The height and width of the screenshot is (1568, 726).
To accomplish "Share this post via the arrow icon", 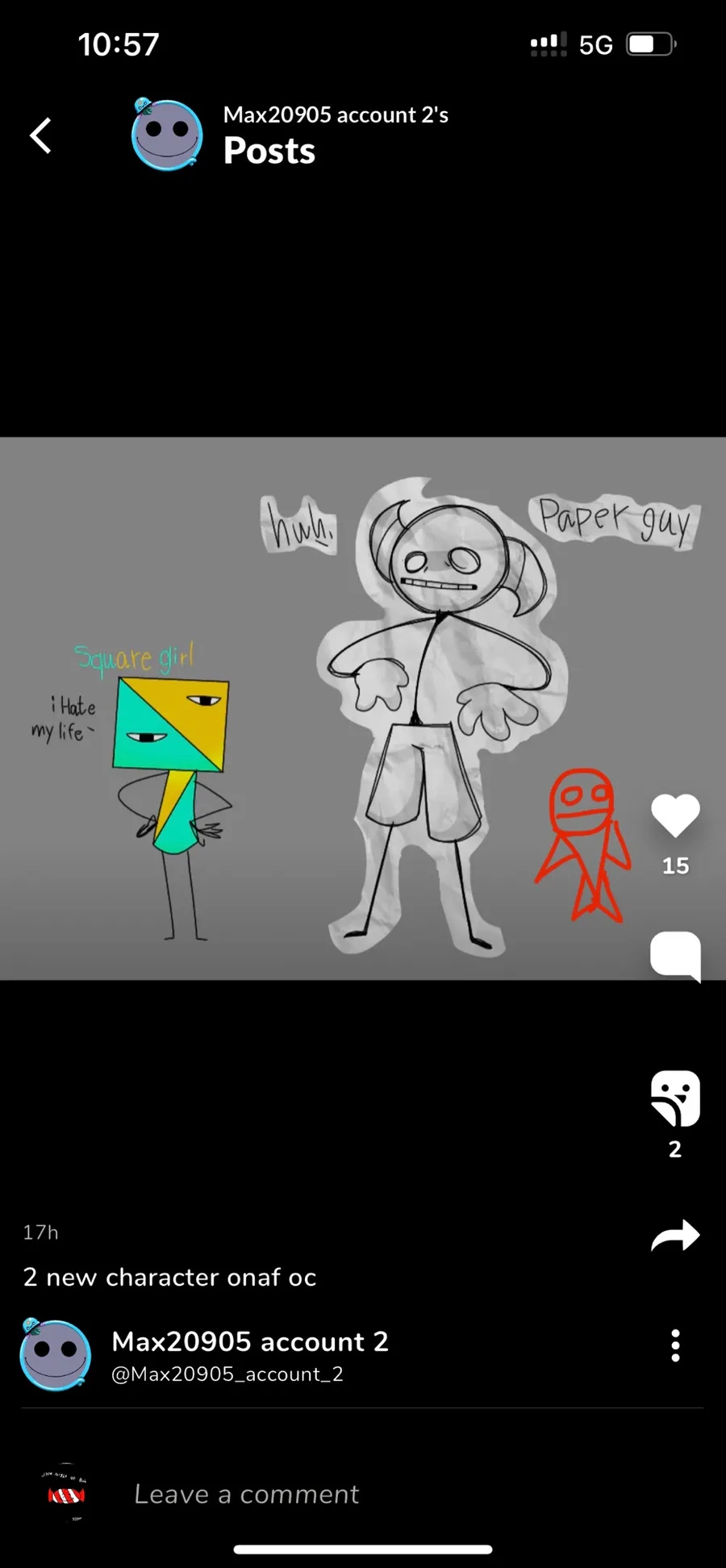I will coord(675,1235).
